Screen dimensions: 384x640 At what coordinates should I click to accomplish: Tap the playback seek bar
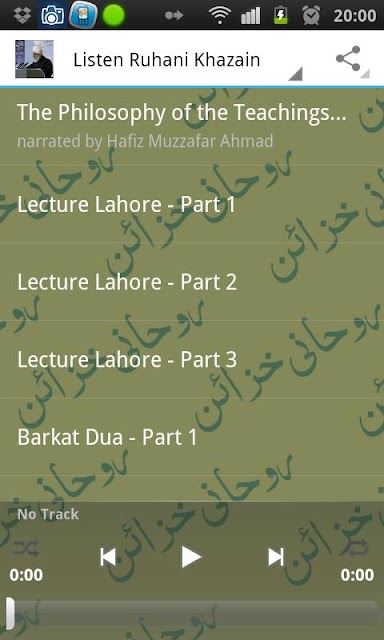click(x=192, y=613)
